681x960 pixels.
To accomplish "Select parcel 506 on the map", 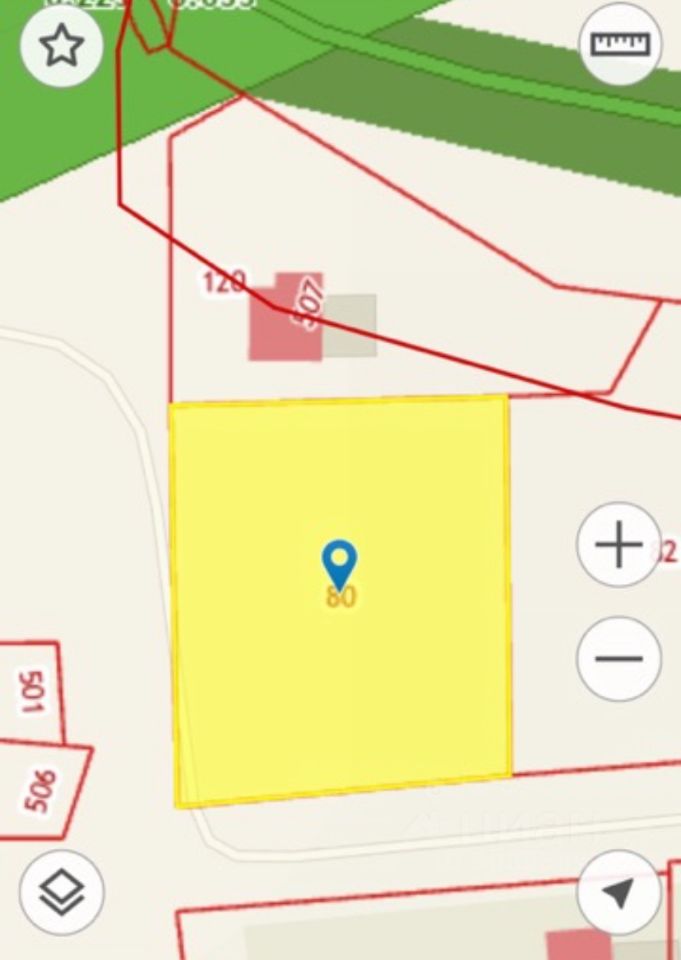I will pos(42,790).
